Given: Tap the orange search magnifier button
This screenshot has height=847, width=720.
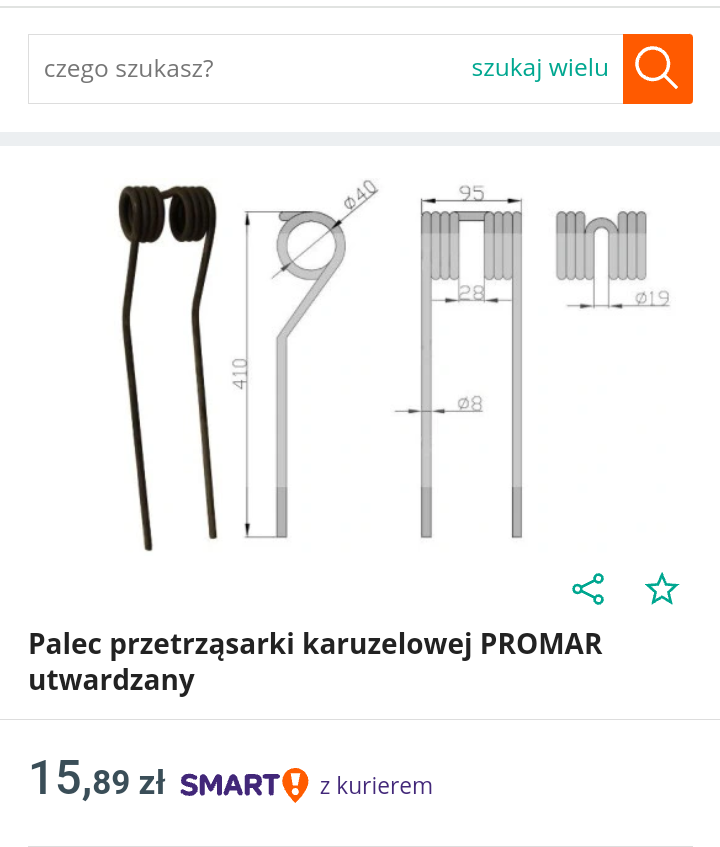Looking at the screenshot, I should pos(657,69).
